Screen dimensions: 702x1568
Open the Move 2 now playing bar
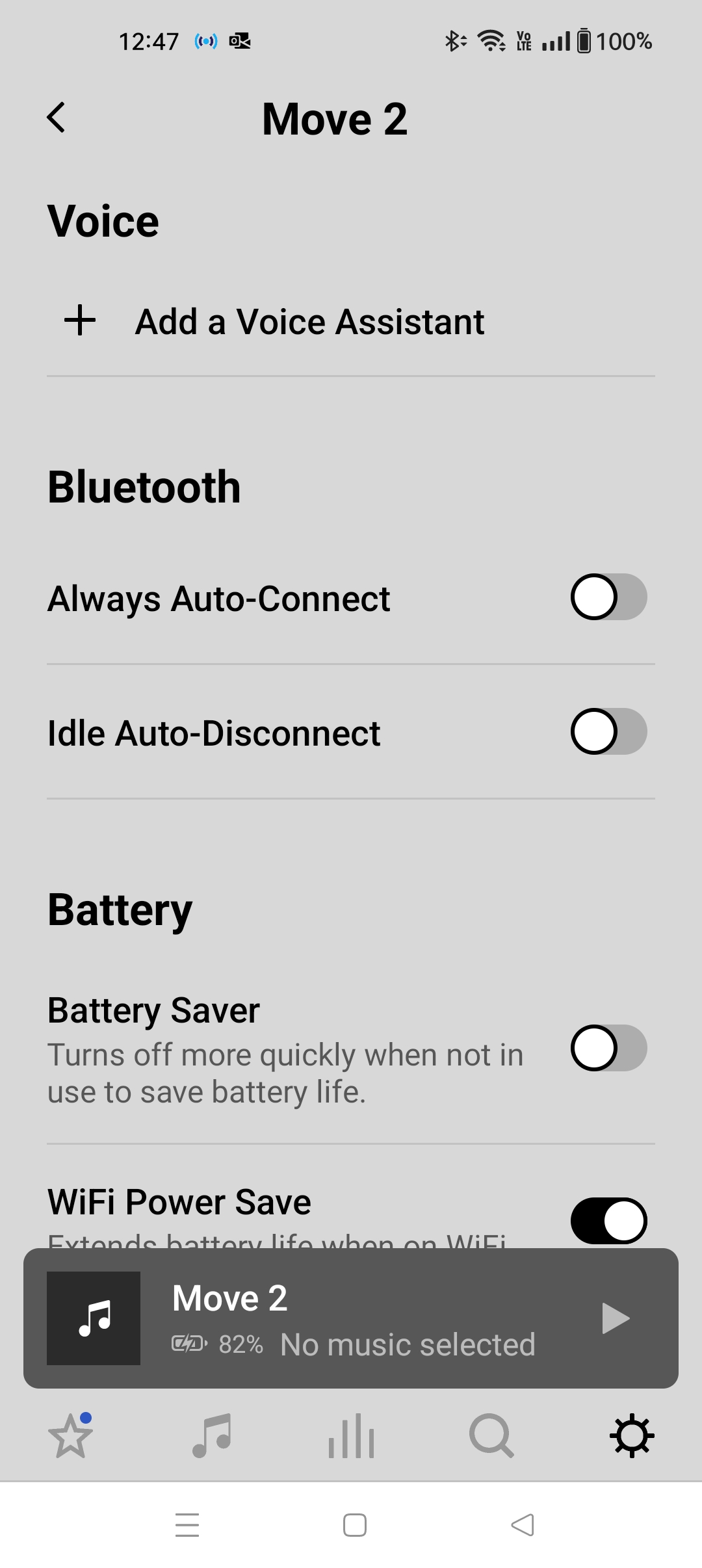click(351, 1318)
